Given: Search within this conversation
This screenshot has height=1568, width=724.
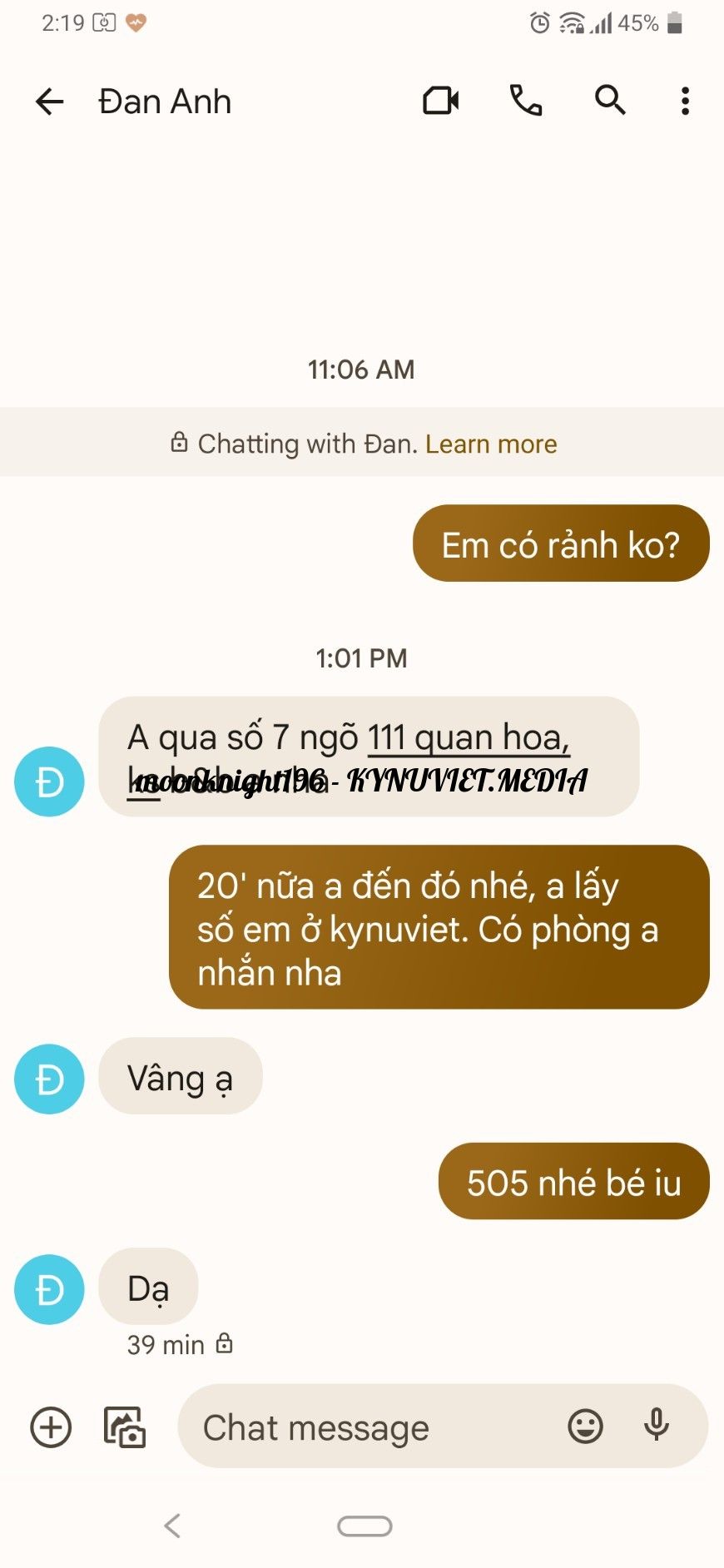Looking at the screenshot, I should [x=610, y=102].
